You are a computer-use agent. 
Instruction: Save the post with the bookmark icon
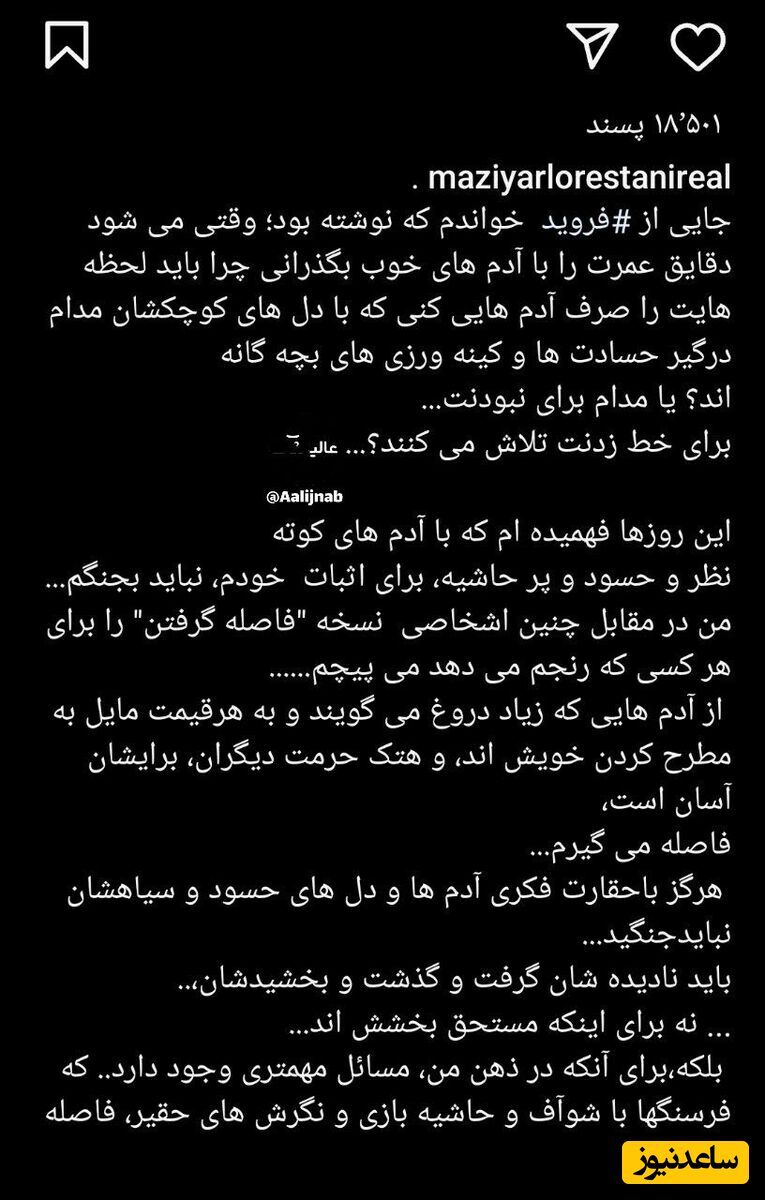pos(68,44)
